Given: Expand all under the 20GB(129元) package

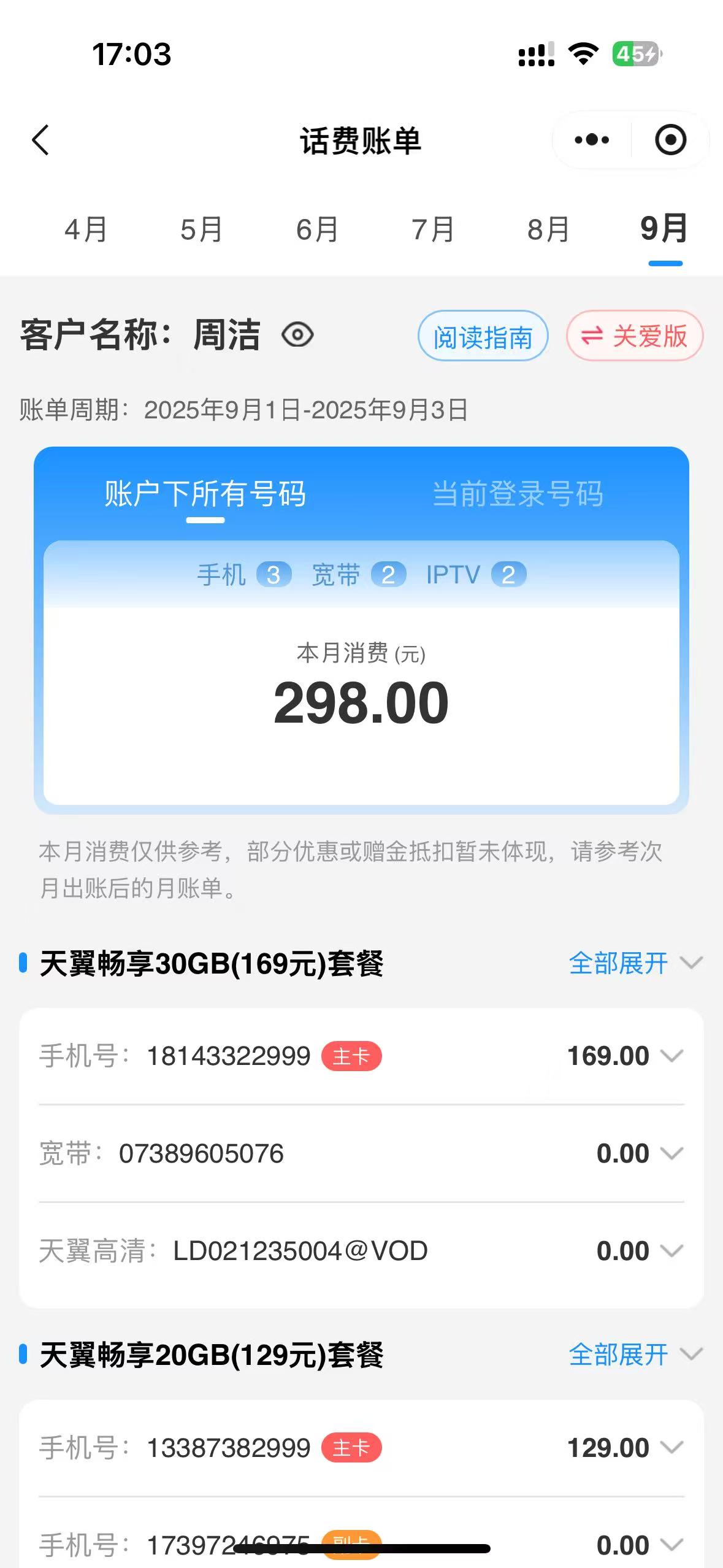Looking at the screenshot, I should (x=635, y=1355).
